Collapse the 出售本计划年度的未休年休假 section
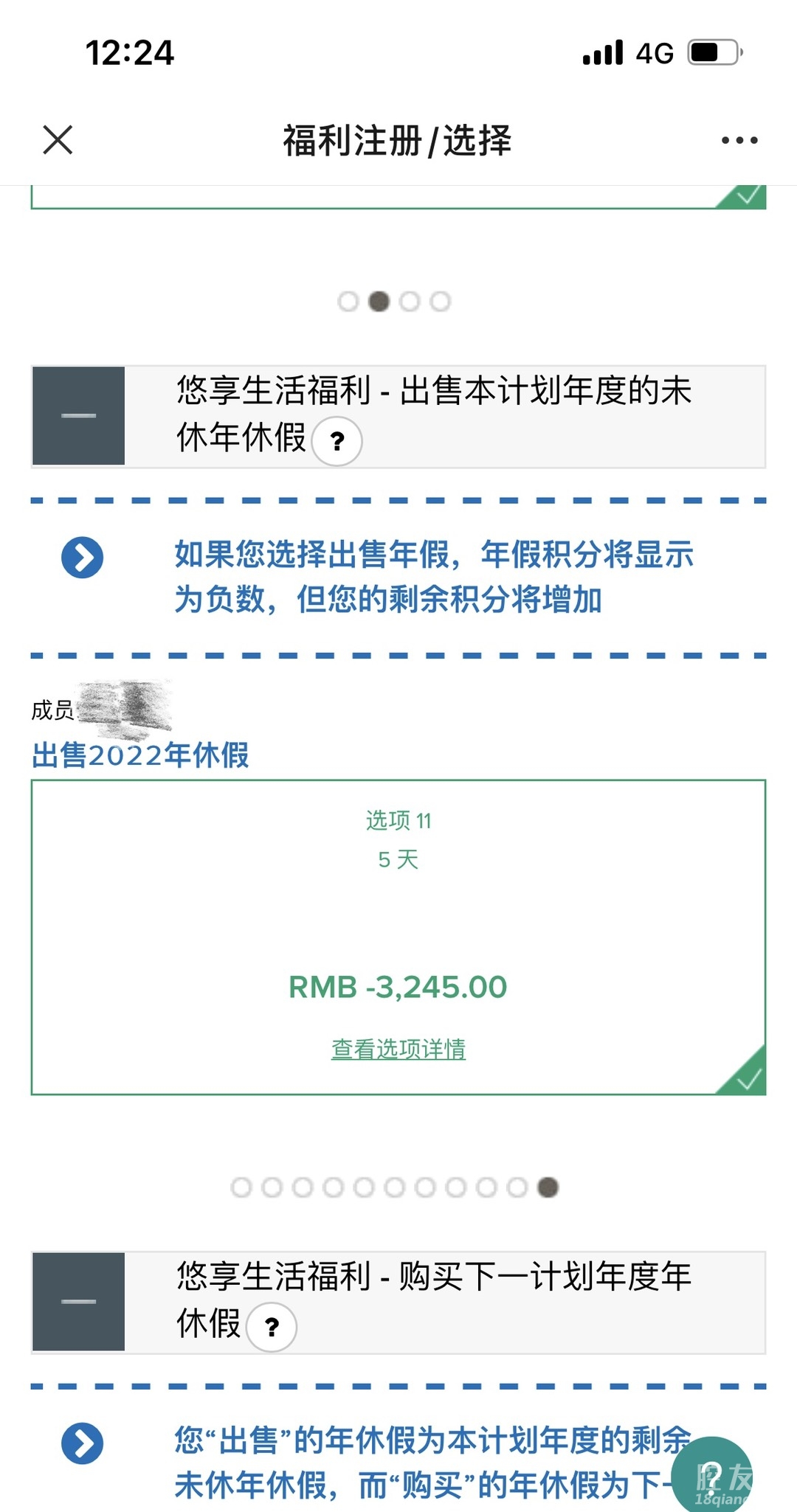797x1512 pixels. coord(78,416)
